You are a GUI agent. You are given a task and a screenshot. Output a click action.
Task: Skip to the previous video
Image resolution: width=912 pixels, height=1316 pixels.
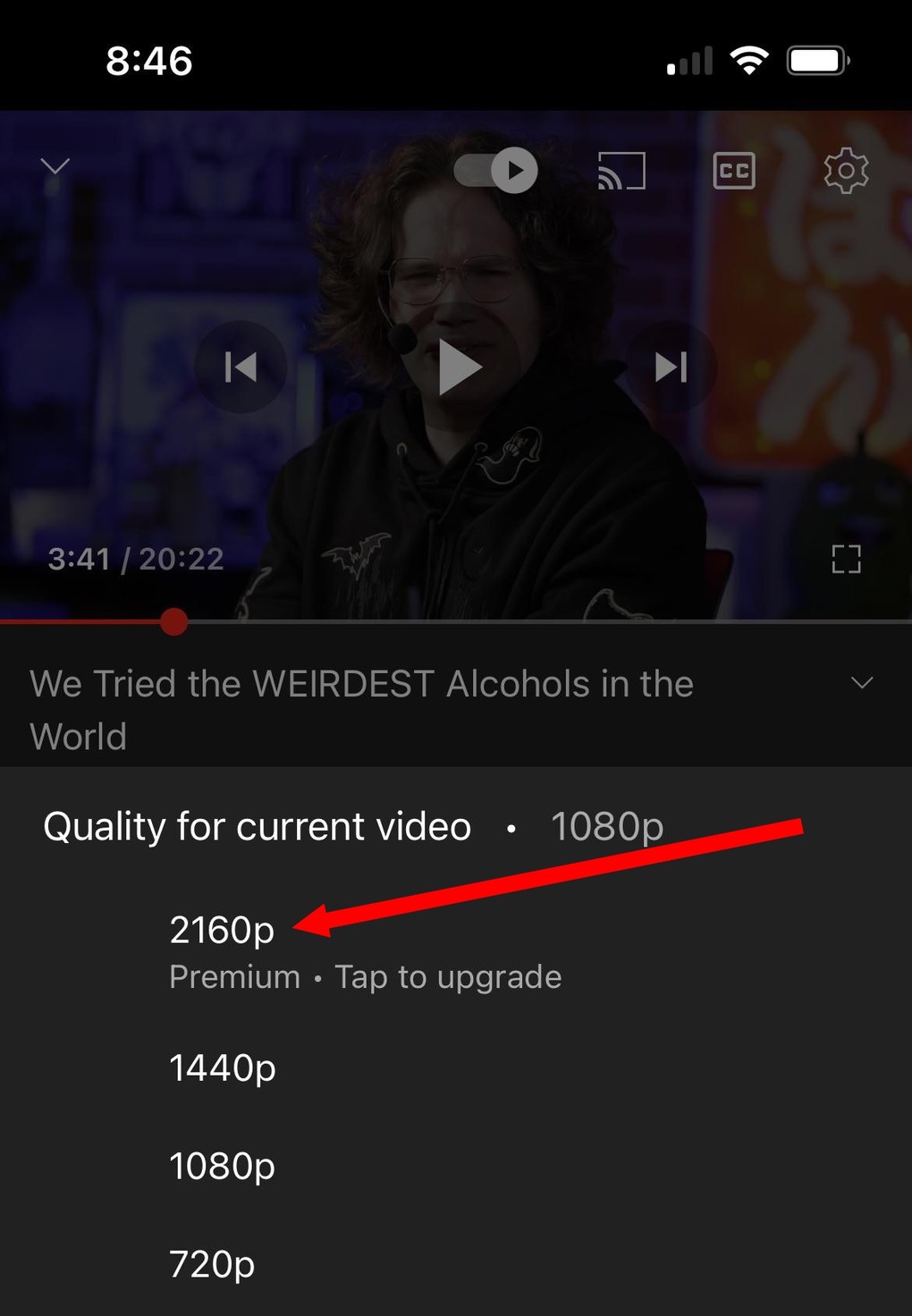tap(241, 367)
